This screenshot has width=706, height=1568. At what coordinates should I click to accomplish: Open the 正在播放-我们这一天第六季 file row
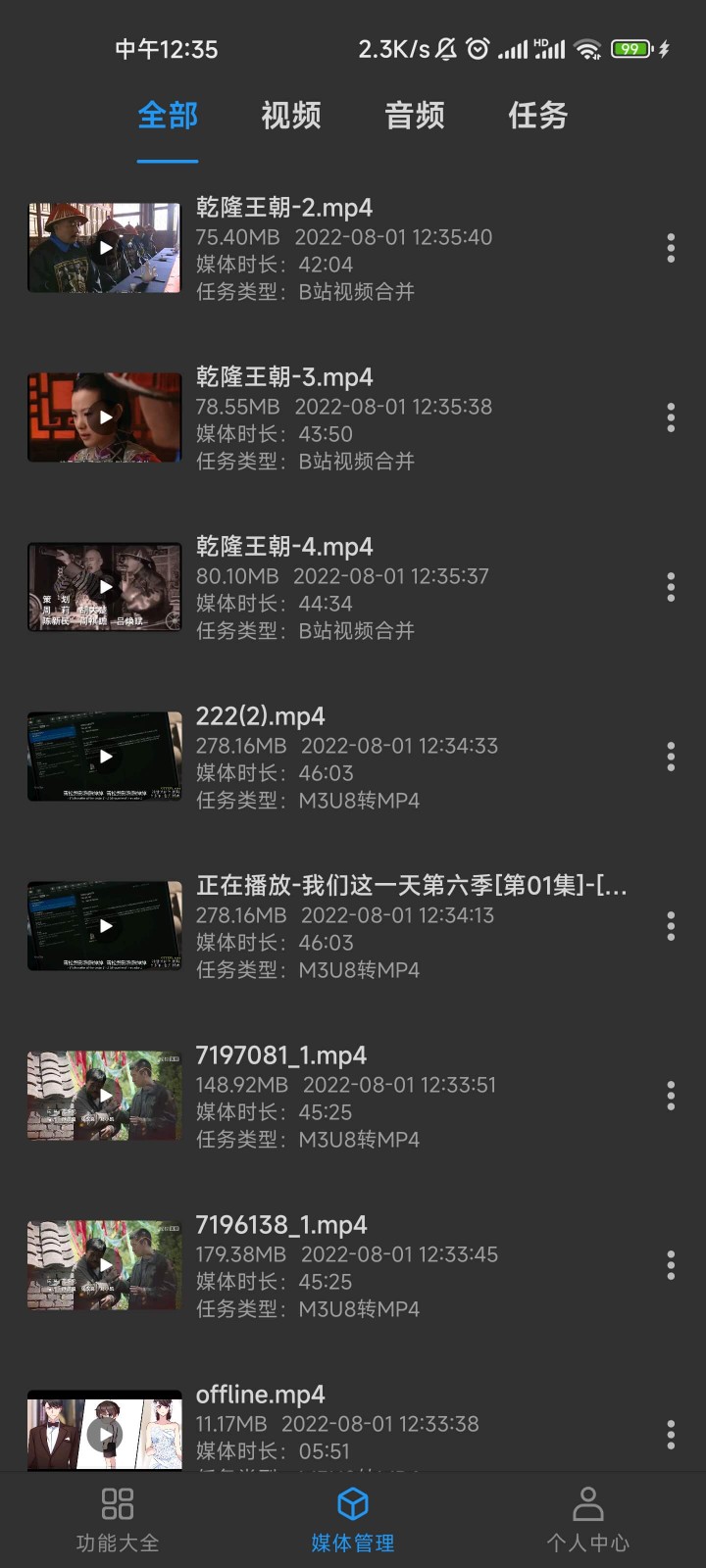tap(392, 926)
